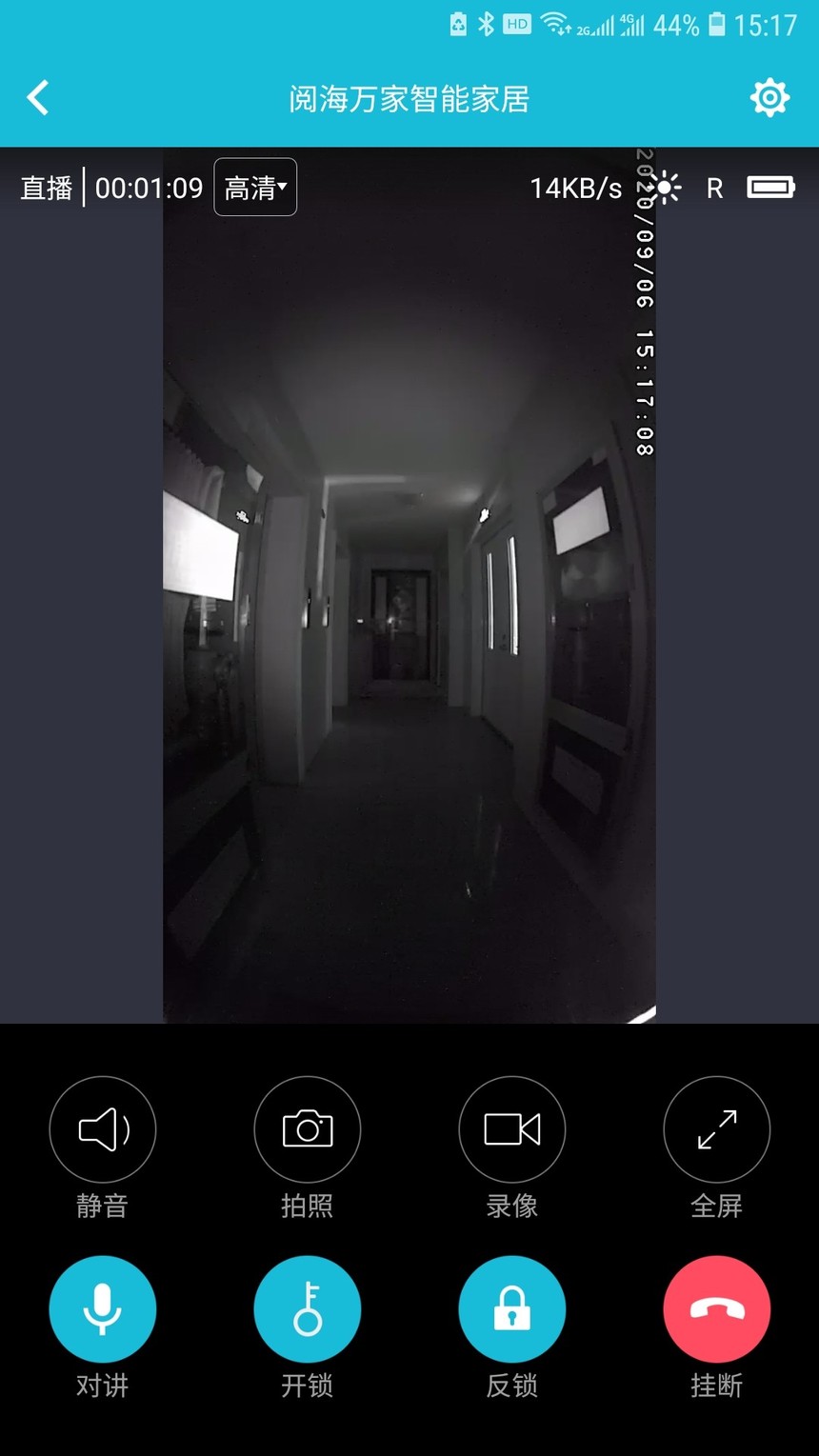
Task: Toggle the brightness sun icon
Action: click(x=664, y=188)
